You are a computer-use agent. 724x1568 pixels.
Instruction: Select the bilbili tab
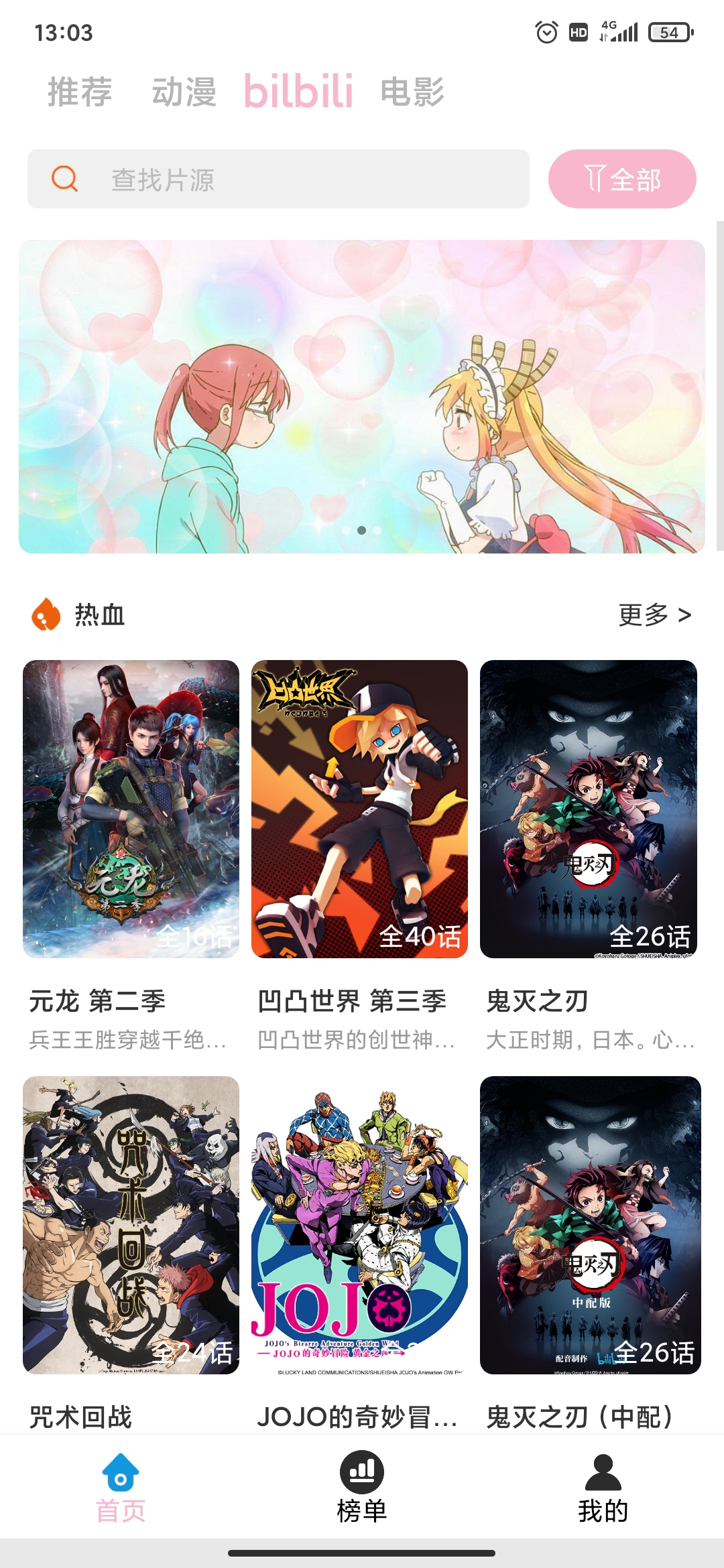point(298,92)
